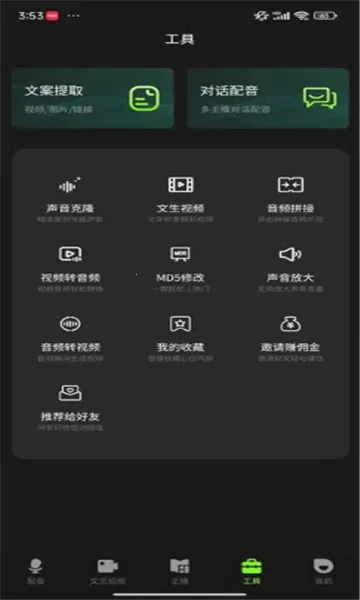Launch the 视频转音频 converter
The width and height of the screenshot is (360, 600).
click(70, 269)
